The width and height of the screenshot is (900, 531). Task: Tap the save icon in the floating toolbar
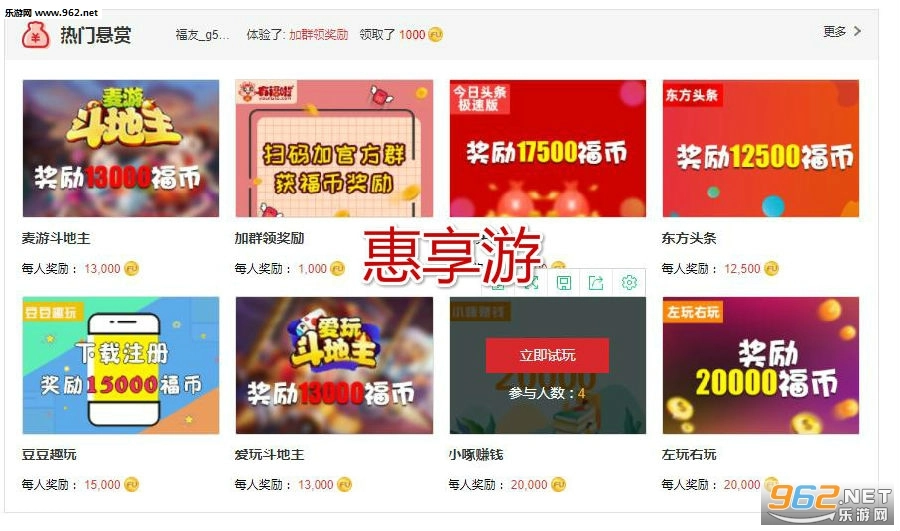click(x=564, y=282)
